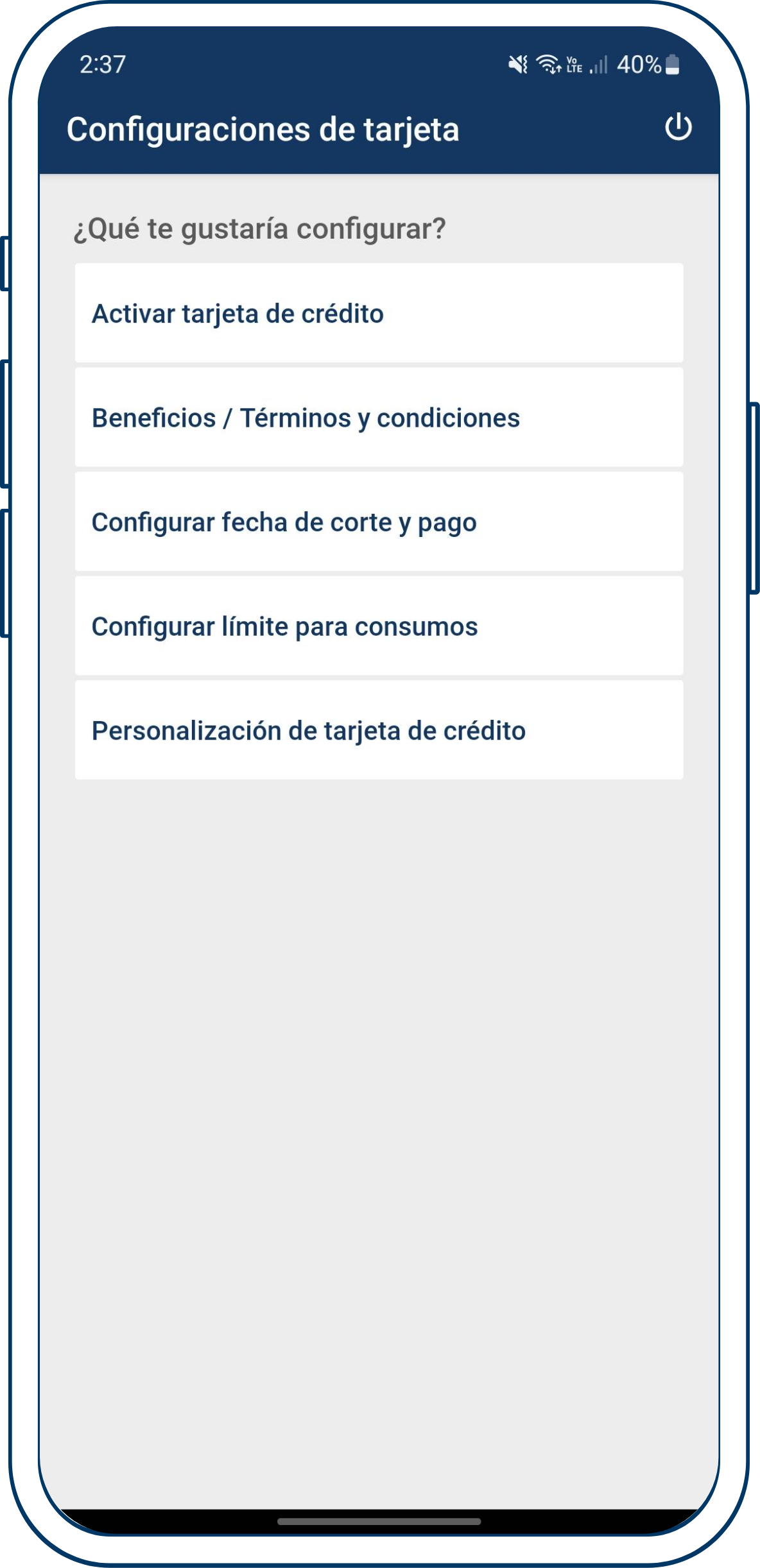Open Activar tarjeta de crédito
This screenshot has height=1568, width=760.
pyautogui.click(x=379, y=313)
